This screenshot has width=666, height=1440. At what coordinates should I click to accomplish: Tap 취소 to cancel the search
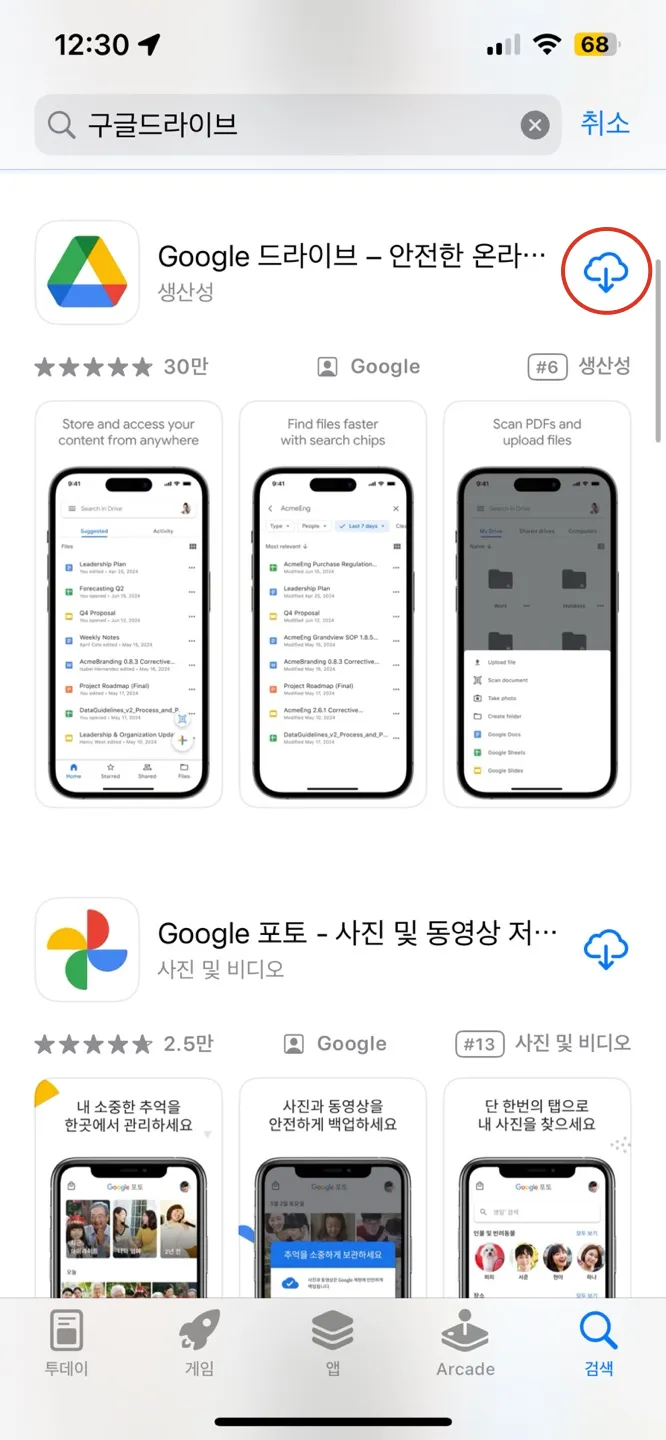(x=605, y=123)
